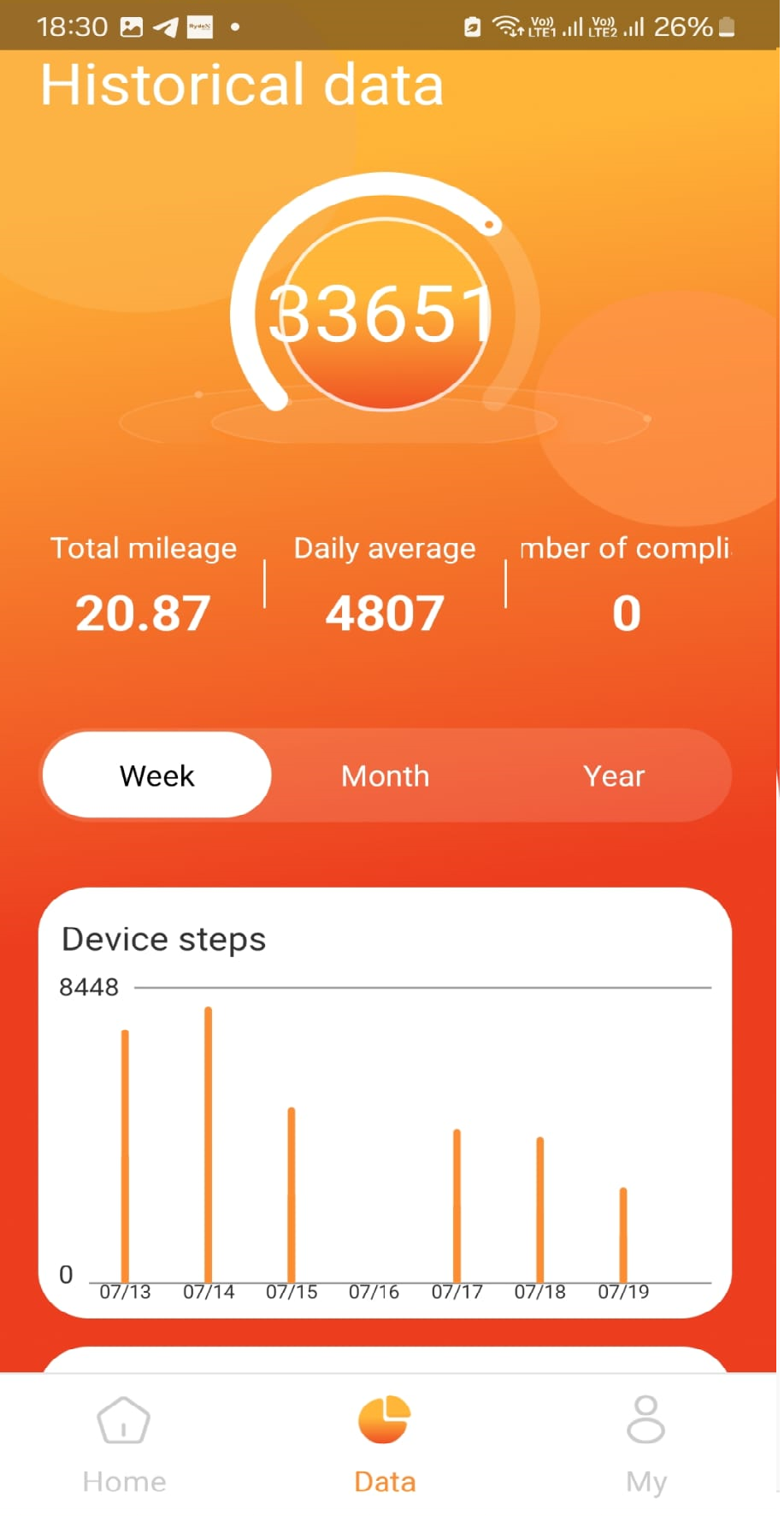Screen dimensions: 784x1516
Task: Select the Week time range
Action: click(x=157, y=776)
